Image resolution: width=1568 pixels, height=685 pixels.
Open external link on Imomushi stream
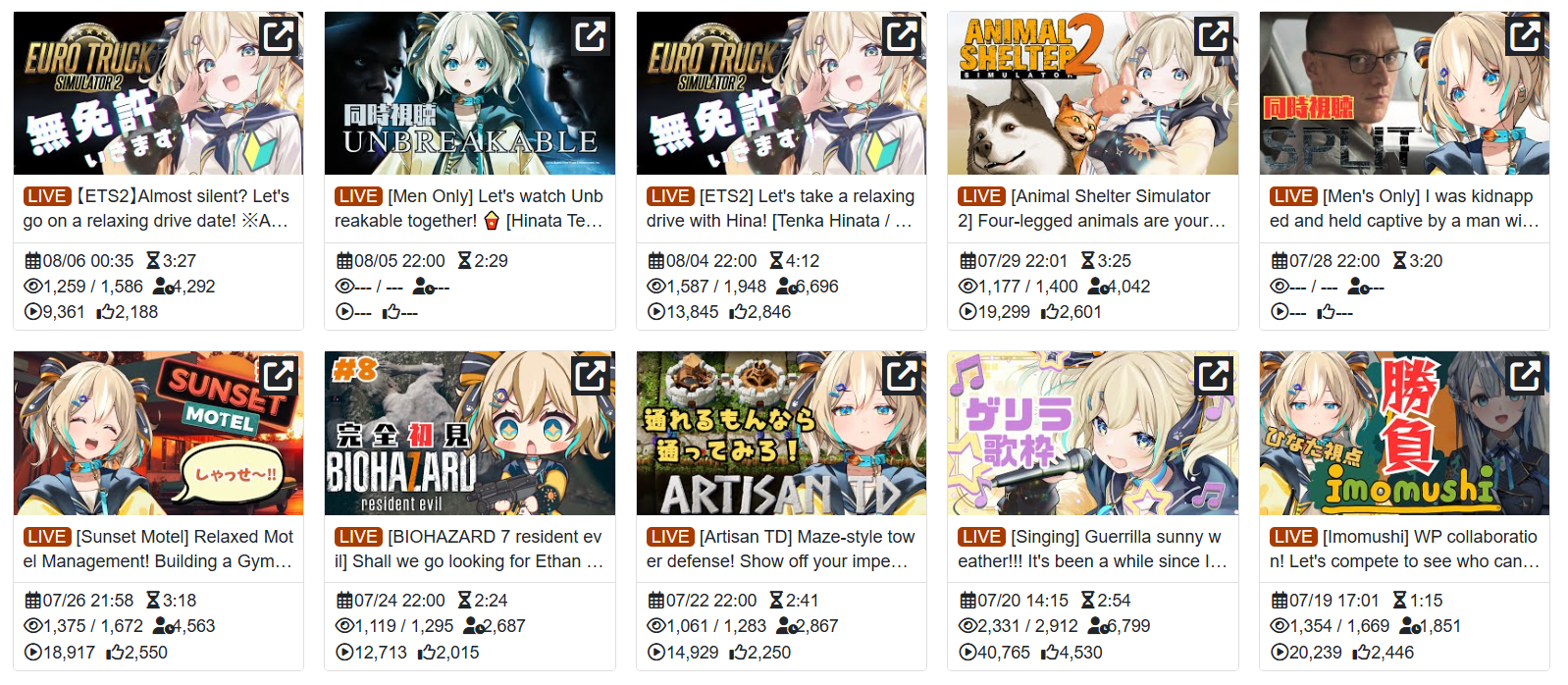1526,376
